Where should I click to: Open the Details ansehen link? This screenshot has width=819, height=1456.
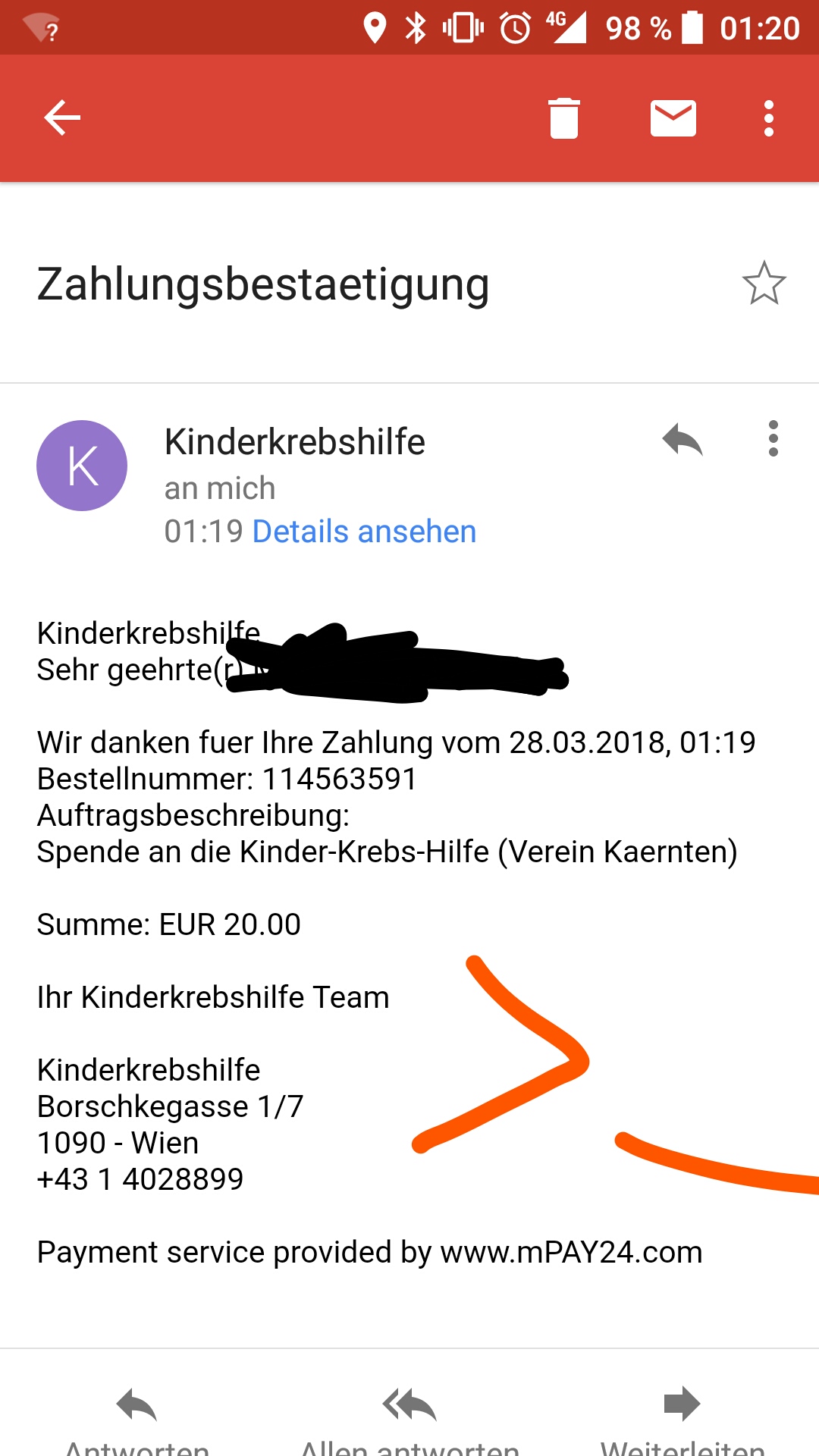pos(364,532)
